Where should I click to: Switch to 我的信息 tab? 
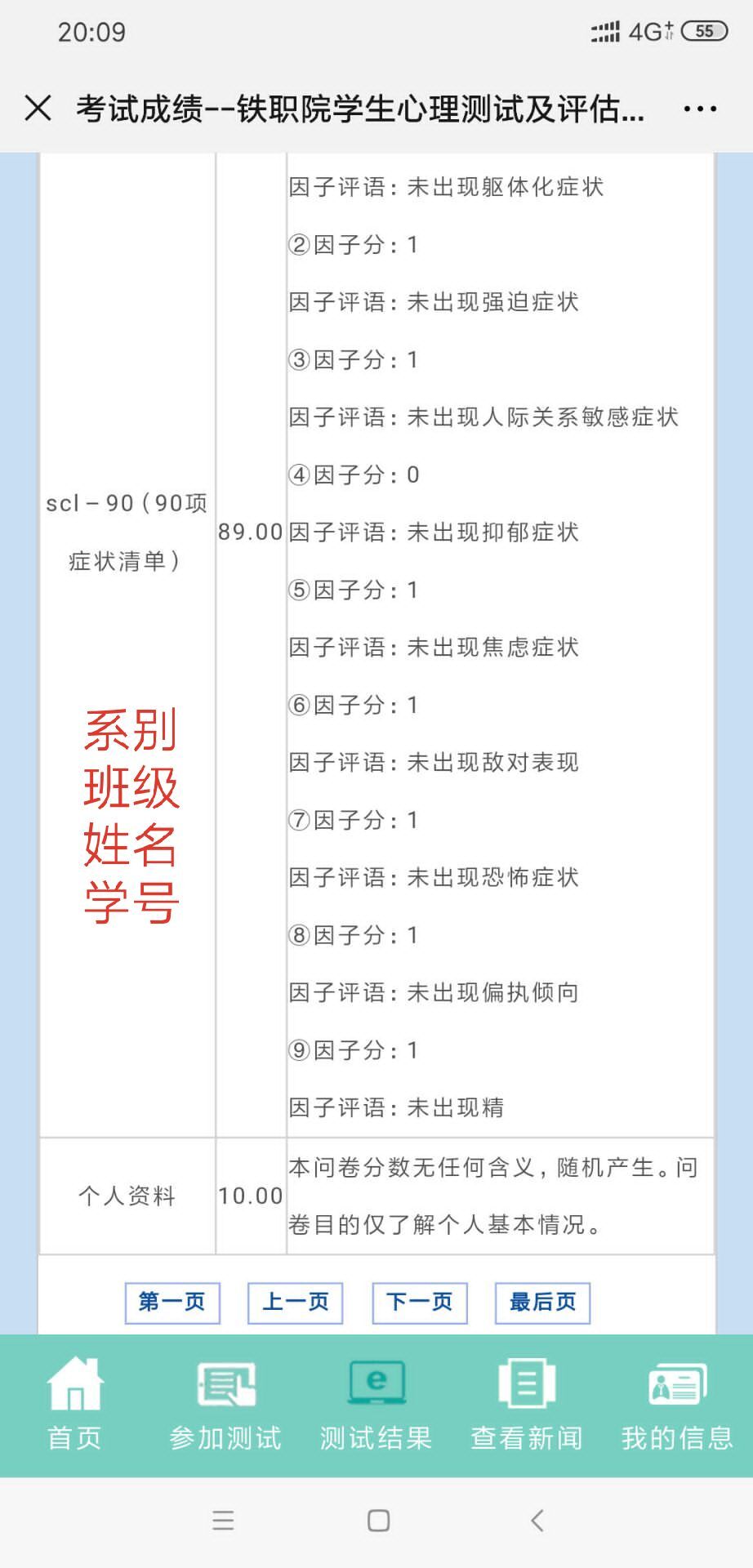click(677, 1405)
